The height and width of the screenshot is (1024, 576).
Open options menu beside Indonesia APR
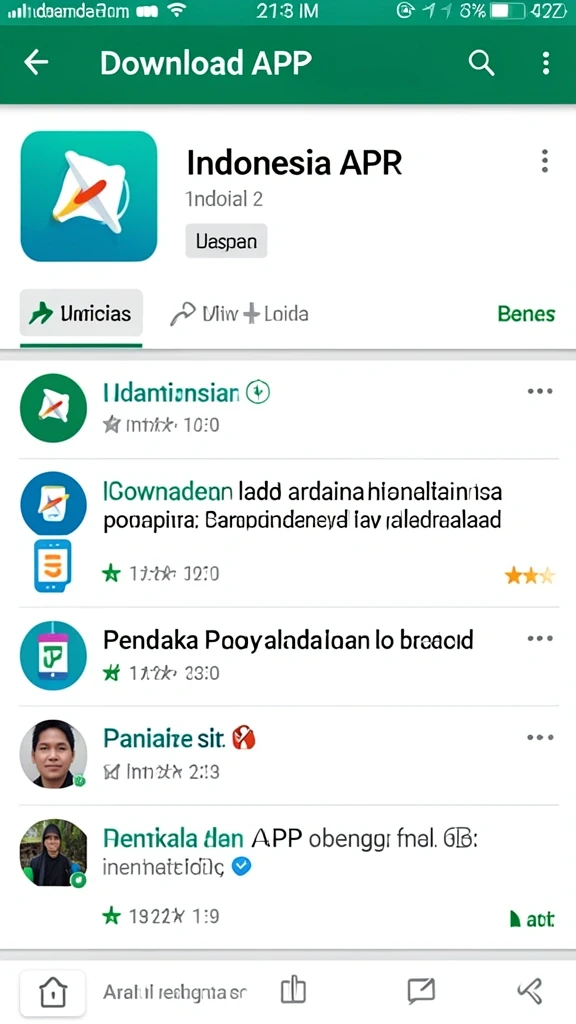pos(545,161)
